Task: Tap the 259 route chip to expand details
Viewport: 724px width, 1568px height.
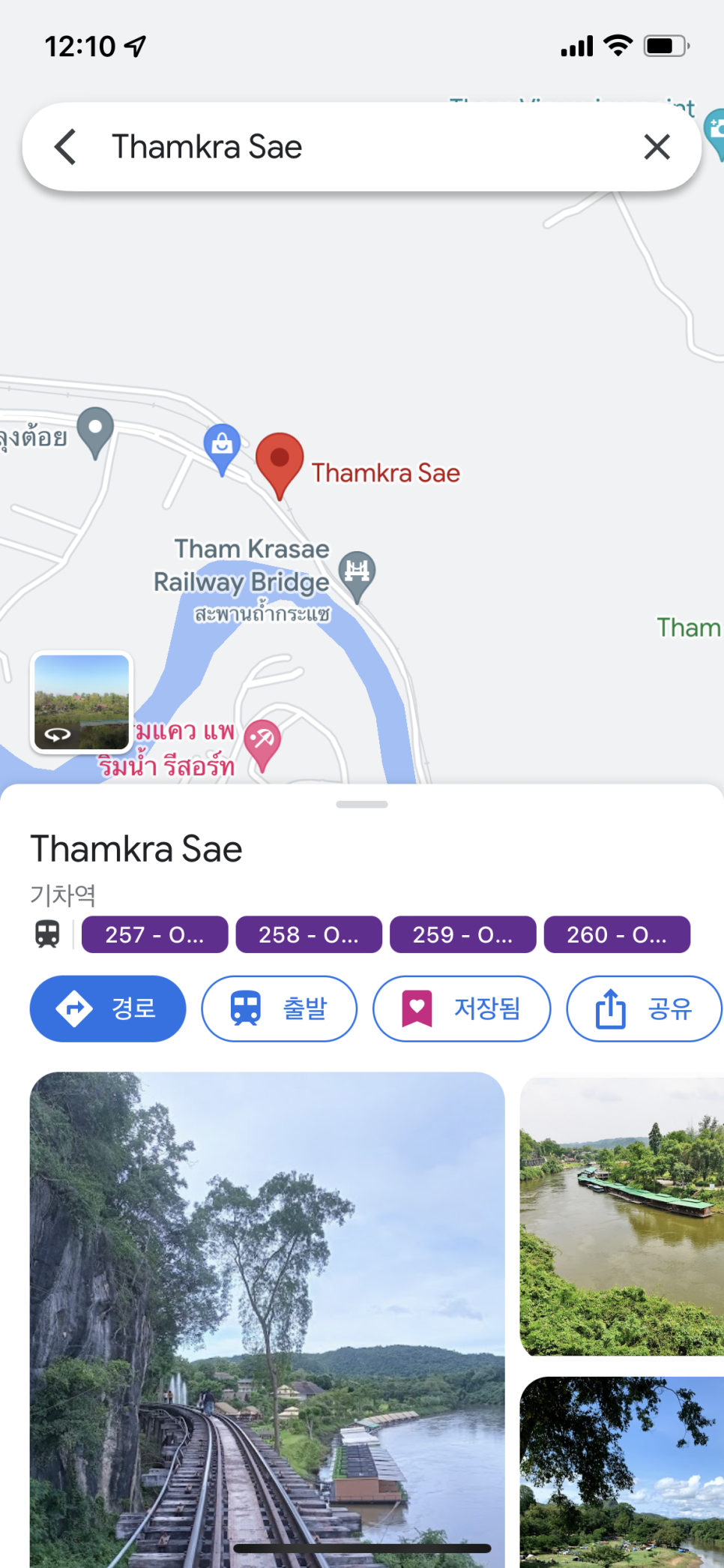Action: tap(462, 934)
